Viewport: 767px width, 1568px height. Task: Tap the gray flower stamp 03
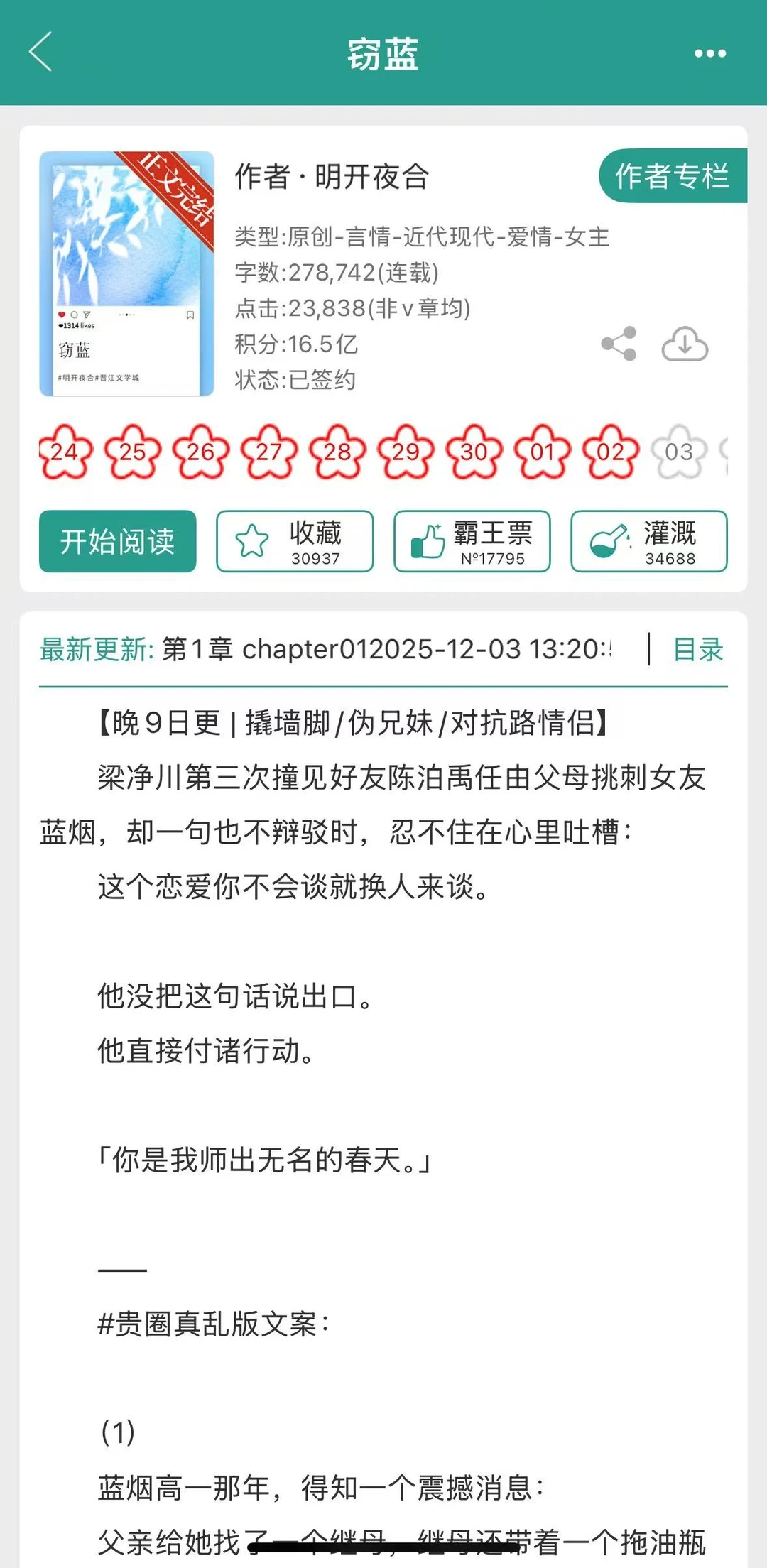pyautogui.click(x=680, y=451)
